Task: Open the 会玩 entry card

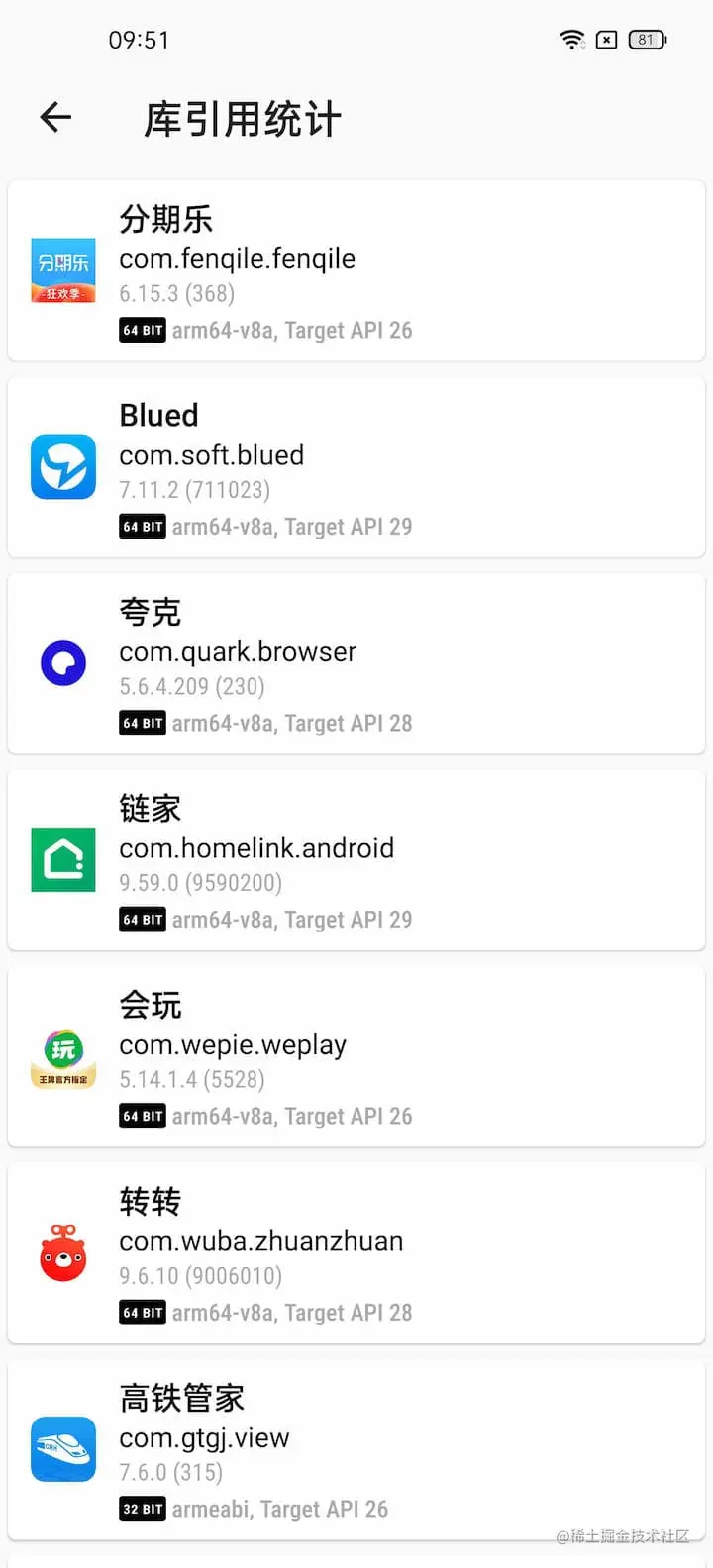Action: pos(356,1055)
